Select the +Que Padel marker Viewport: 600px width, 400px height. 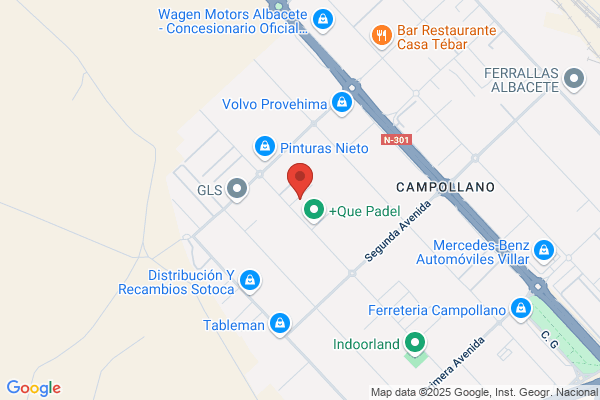point(314,210)
